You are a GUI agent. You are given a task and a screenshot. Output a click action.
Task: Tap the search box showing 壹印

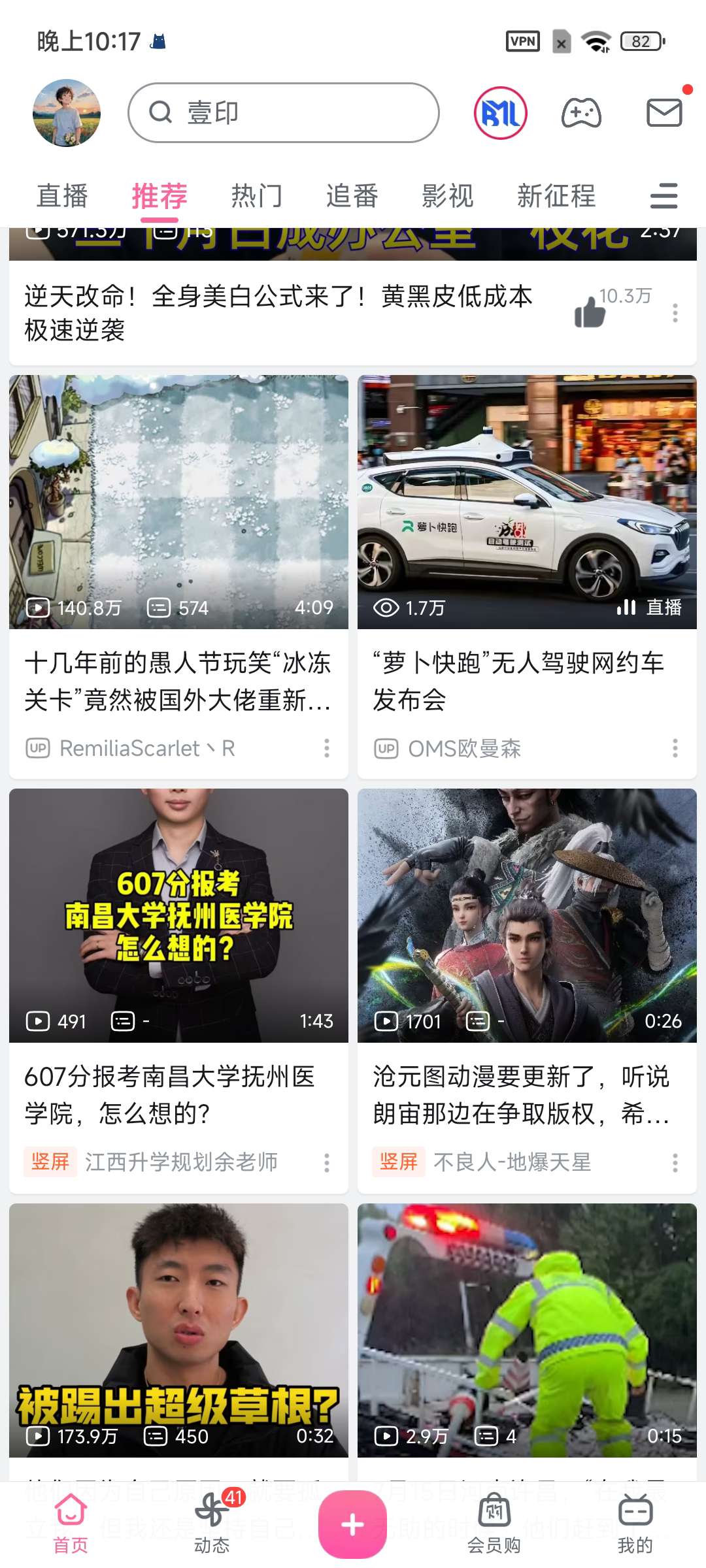(283, 112)
